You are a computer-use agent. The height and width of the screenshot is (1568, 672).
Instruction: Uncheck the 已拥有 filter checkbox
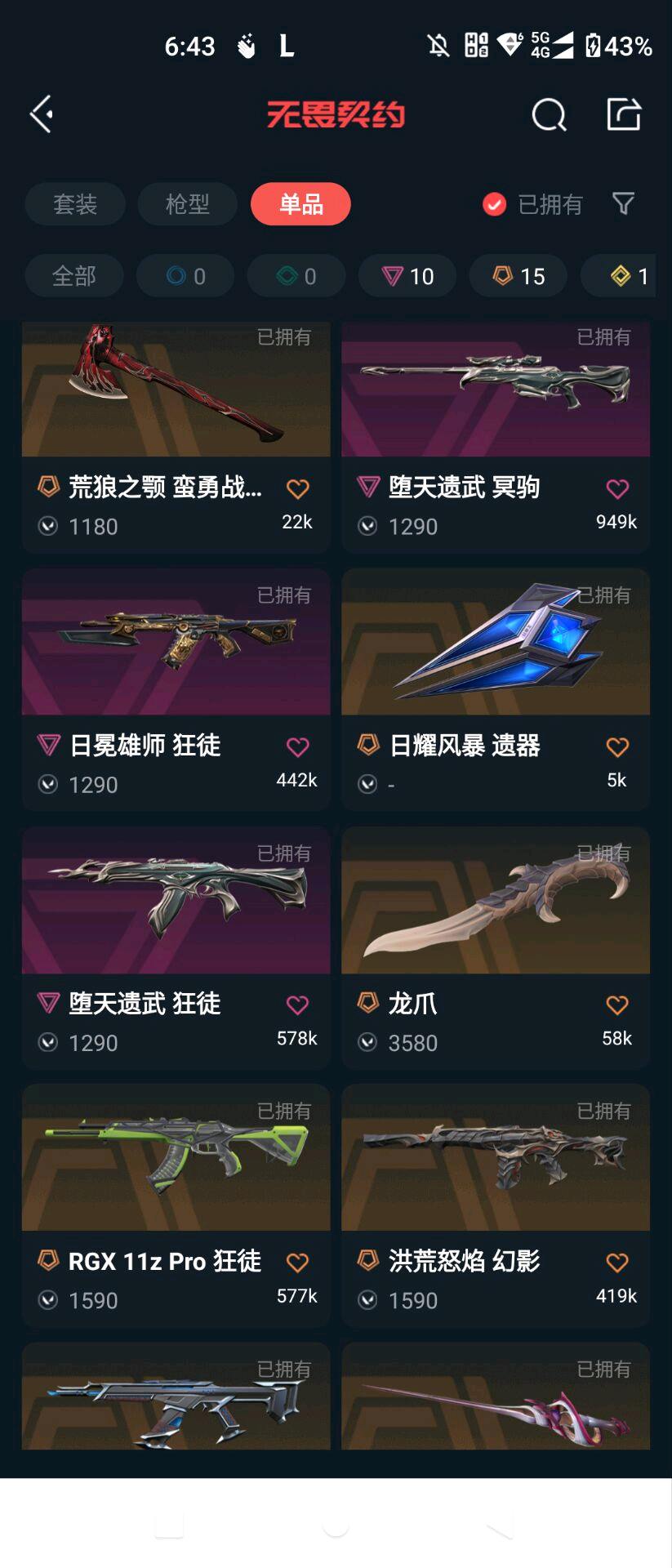pyautogui.click(x=494, y=204)
